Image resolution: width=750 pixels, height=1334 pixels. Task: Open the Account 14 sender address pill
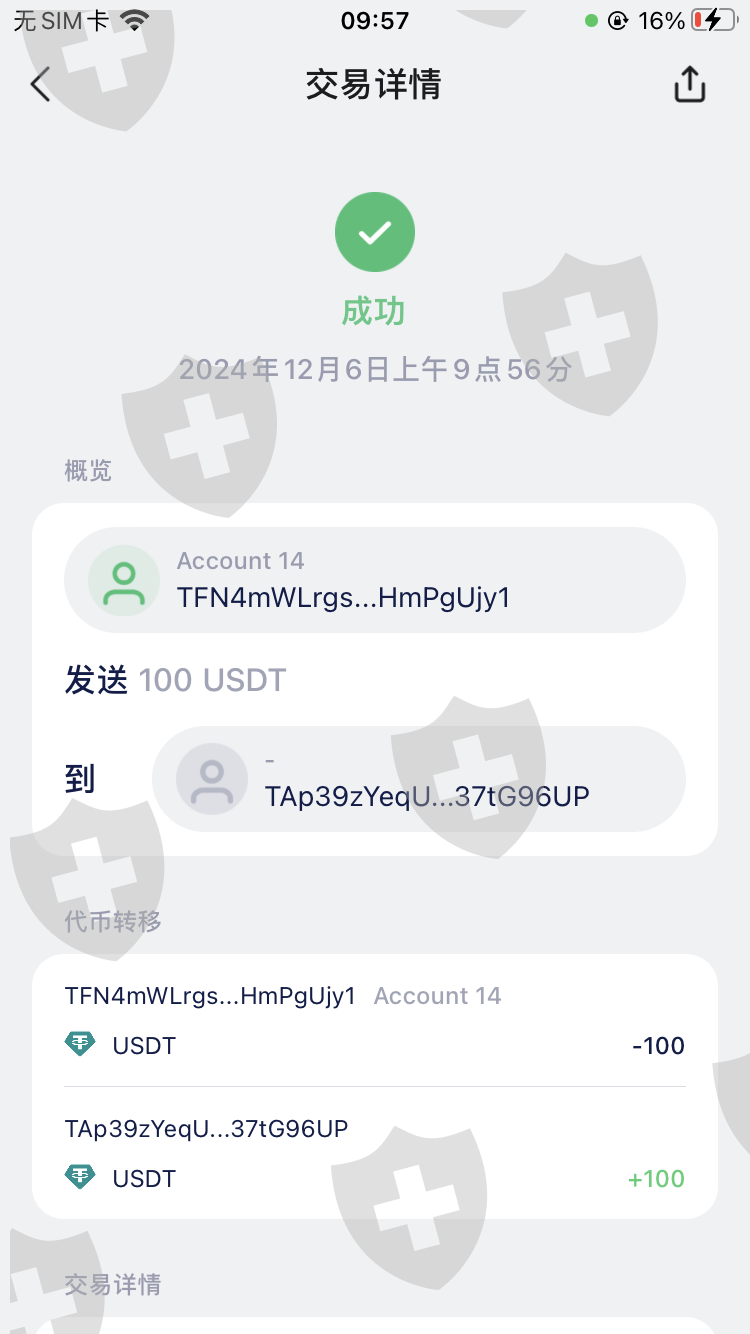click(375, 580)
